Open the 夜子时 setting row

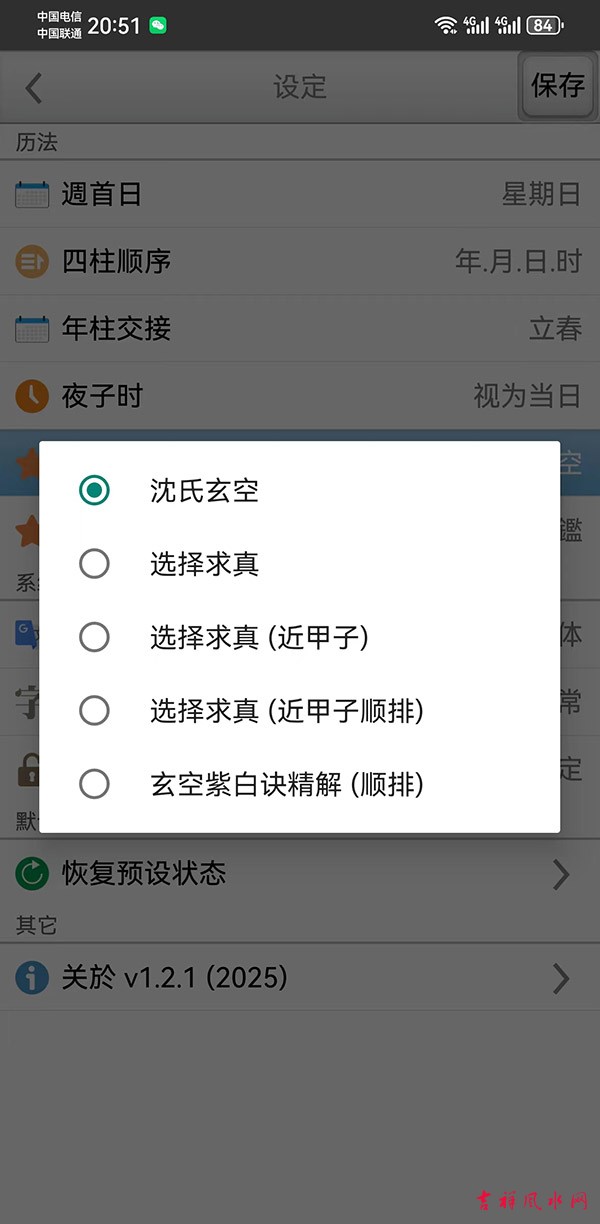[300, 396]
